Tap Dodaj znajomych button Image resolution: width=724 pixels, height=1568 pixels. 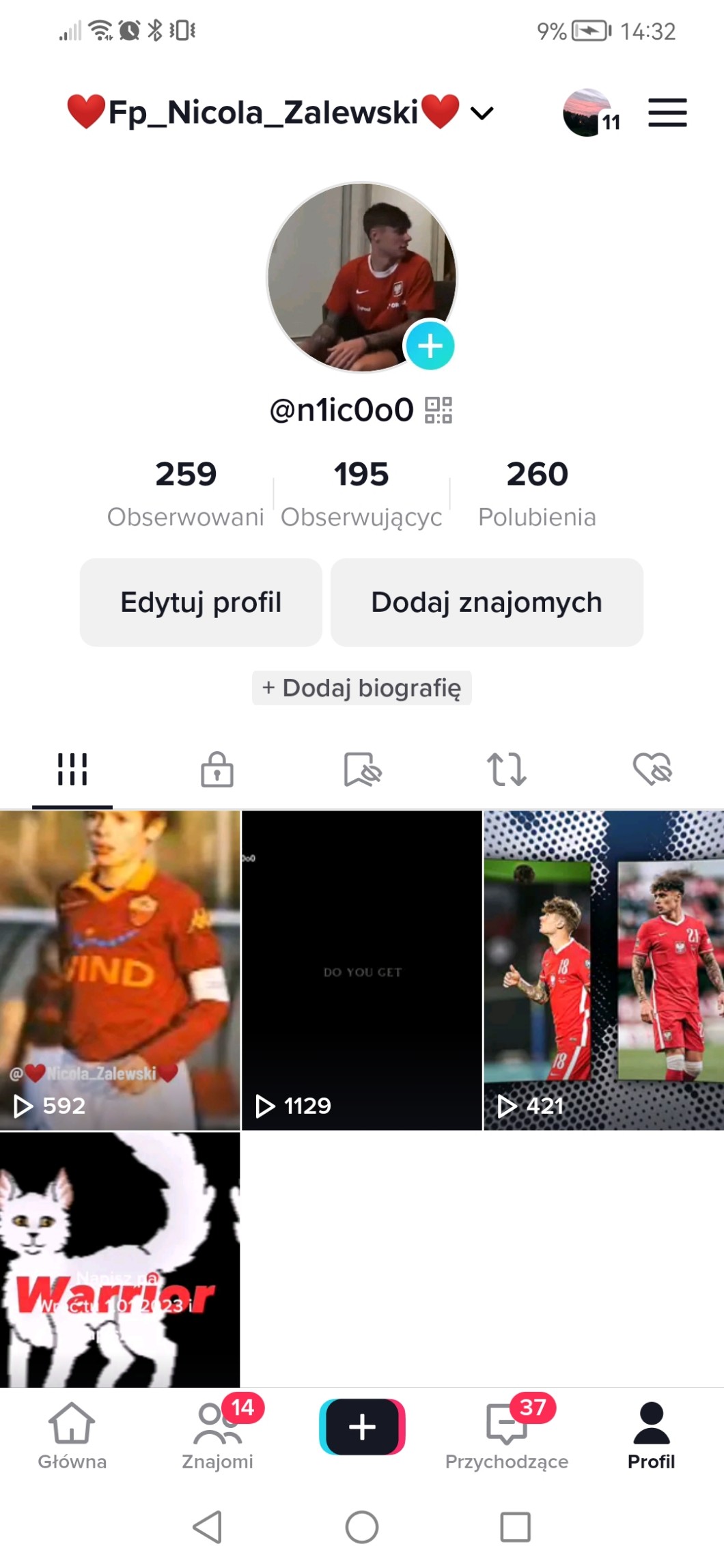pyautogui.click(x=486, y=602)
